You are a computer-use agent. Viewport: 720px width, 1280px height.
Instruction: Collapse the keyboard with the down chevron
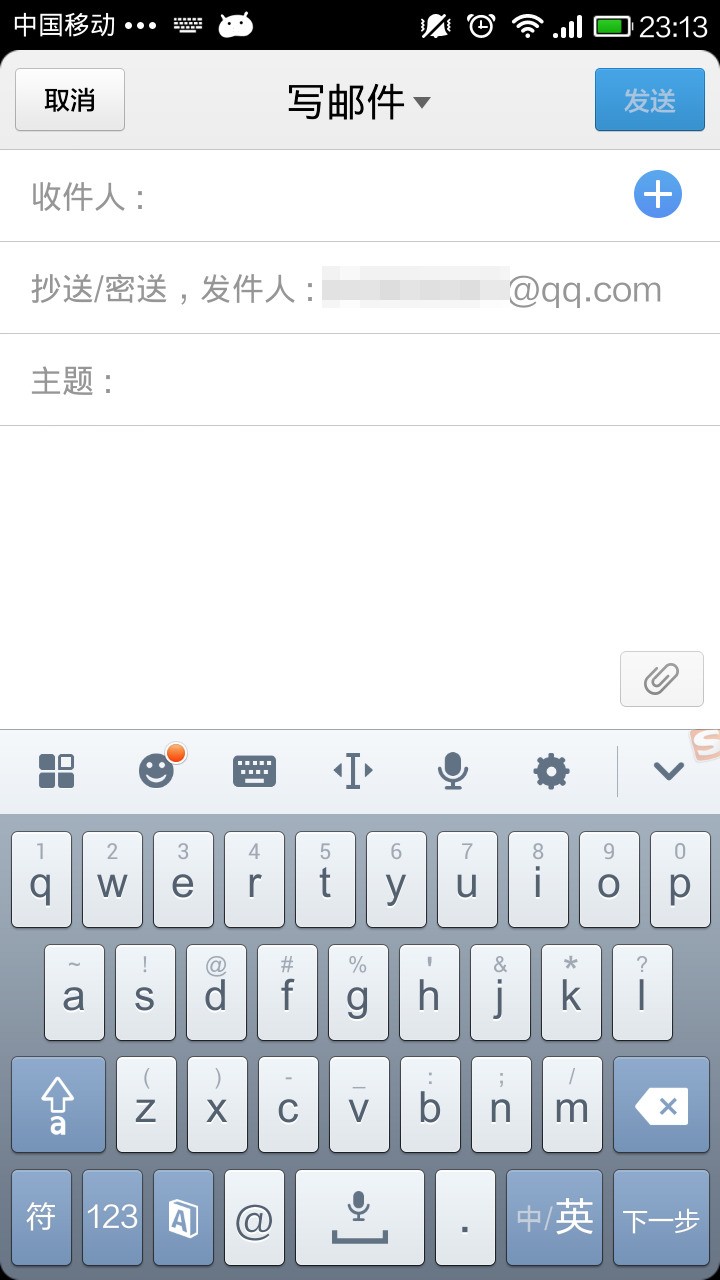pos(667,770)
